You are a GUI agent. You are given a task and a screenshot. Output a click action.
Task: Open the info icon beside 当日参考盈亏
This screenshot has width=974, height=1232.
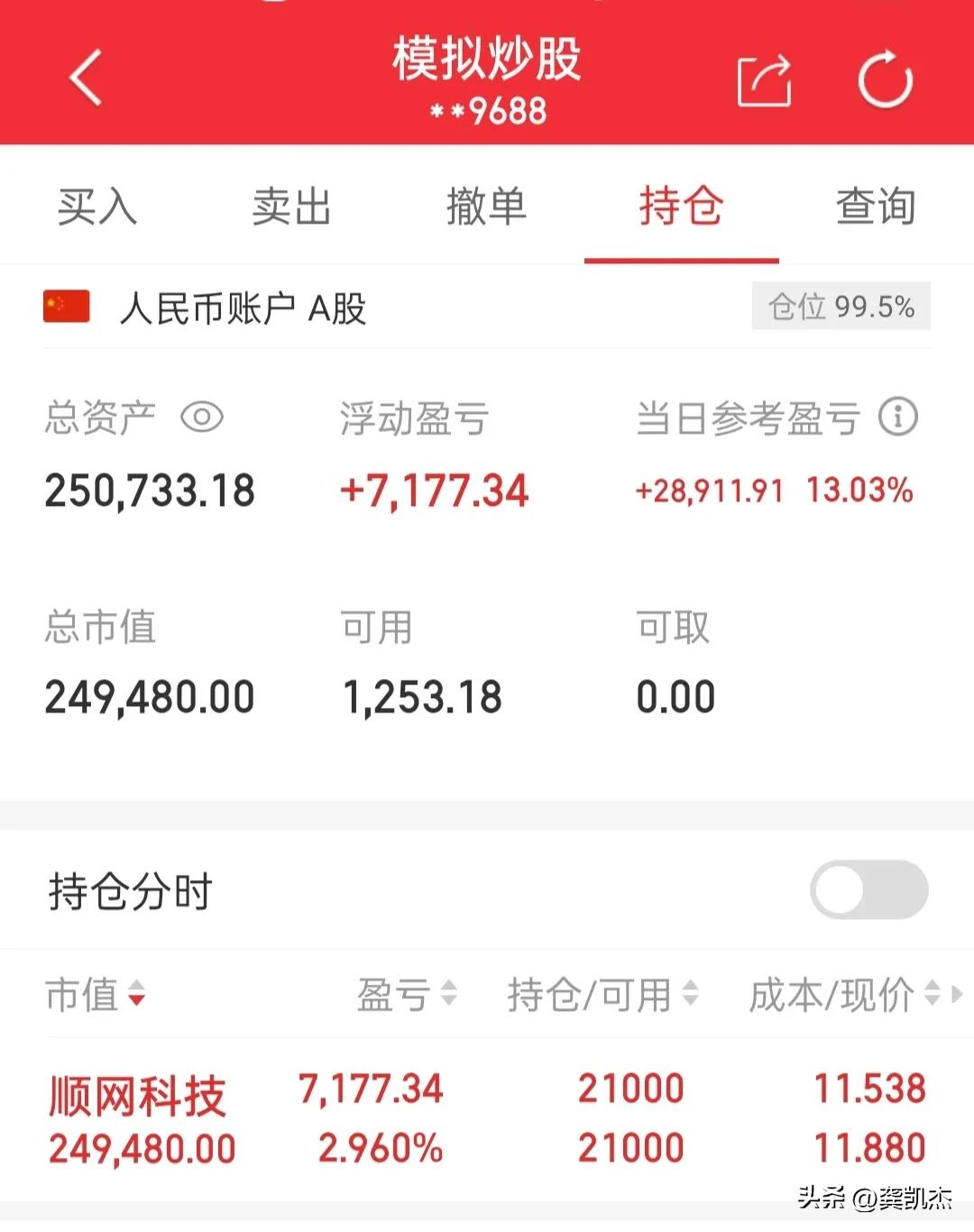coord(896,418)
